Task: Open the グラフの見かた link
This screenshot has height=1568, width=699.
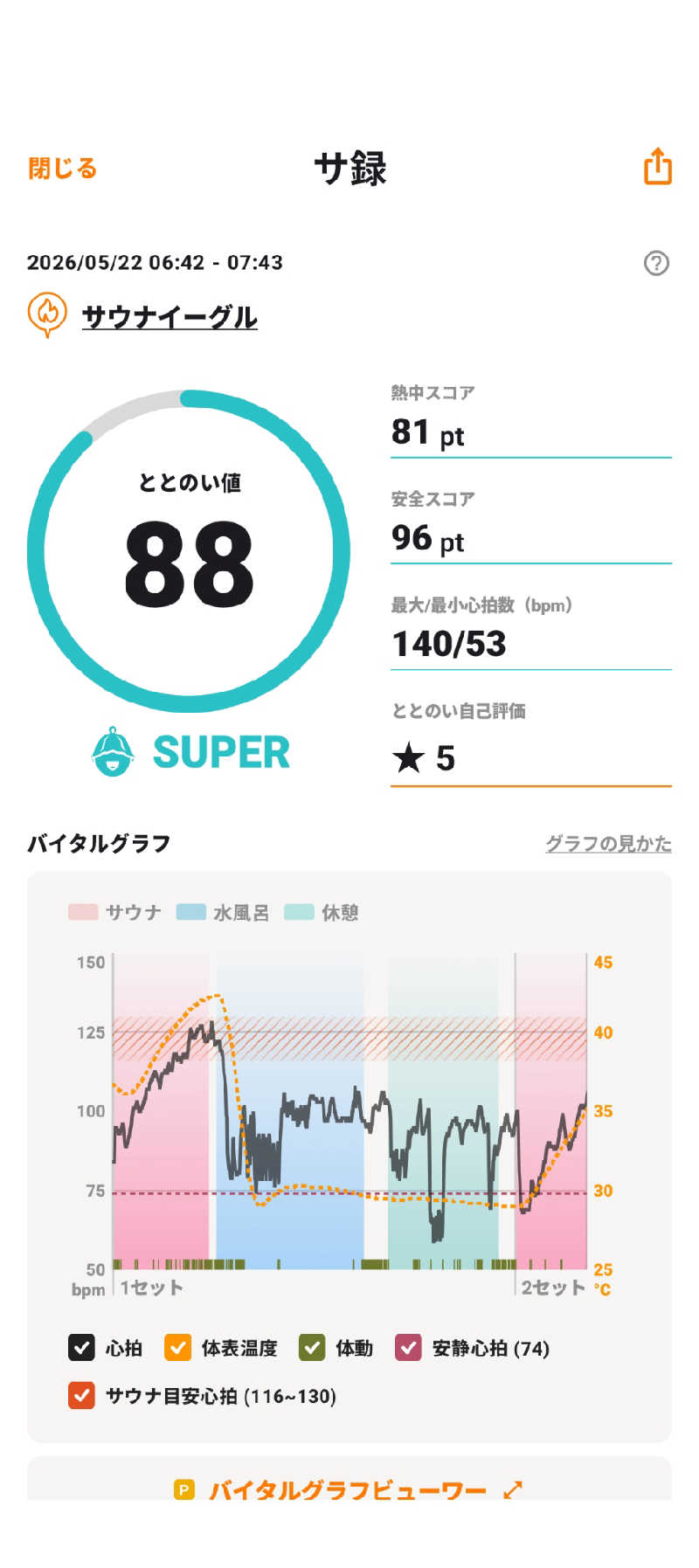Action: (608, 844)
